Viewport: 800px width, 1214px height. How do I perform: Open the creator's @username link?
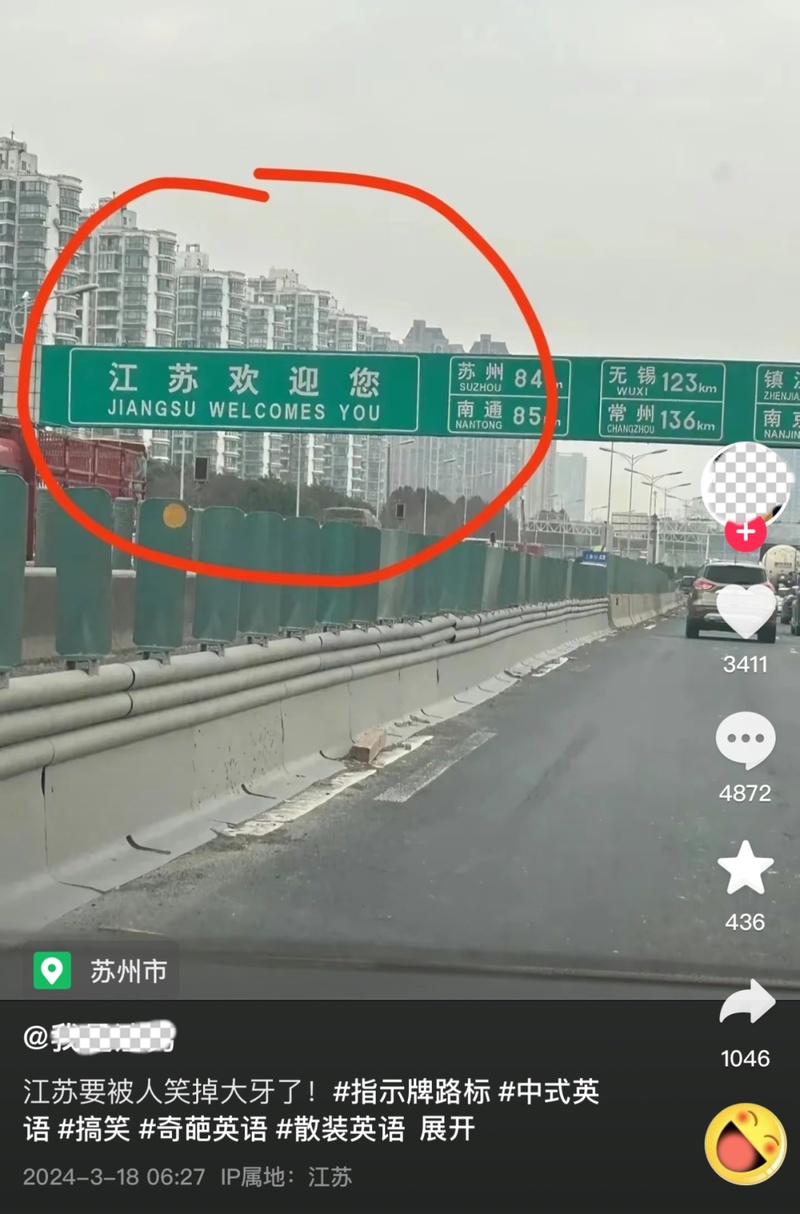coord(98,1038)
